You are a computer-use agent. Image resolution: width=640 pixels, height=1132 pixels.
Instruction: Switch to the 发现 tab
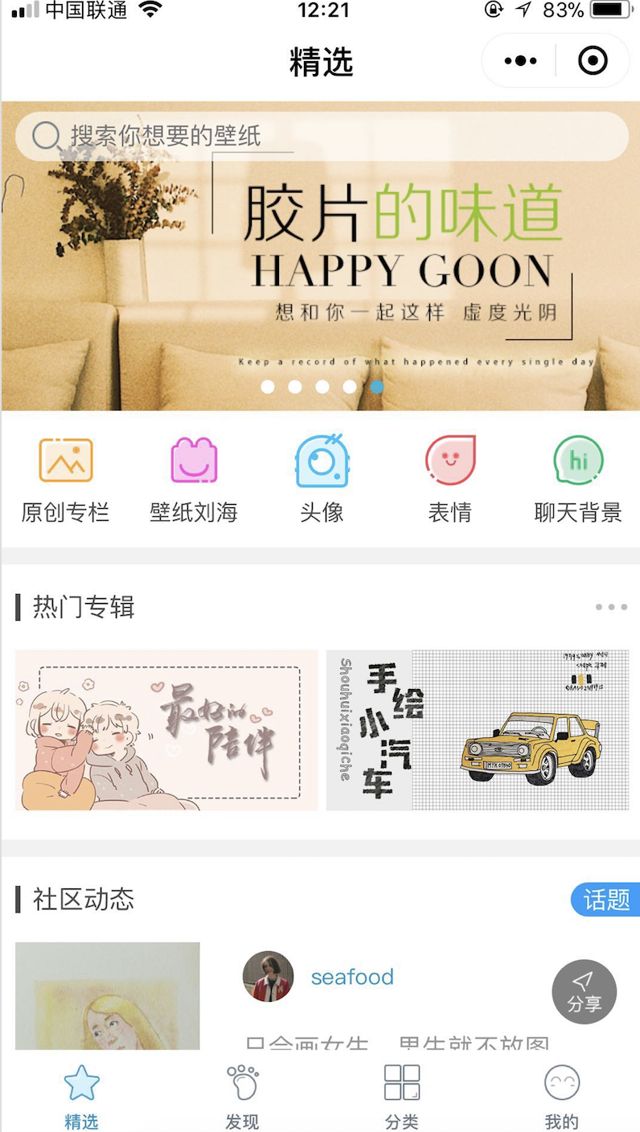(242, 1094)
